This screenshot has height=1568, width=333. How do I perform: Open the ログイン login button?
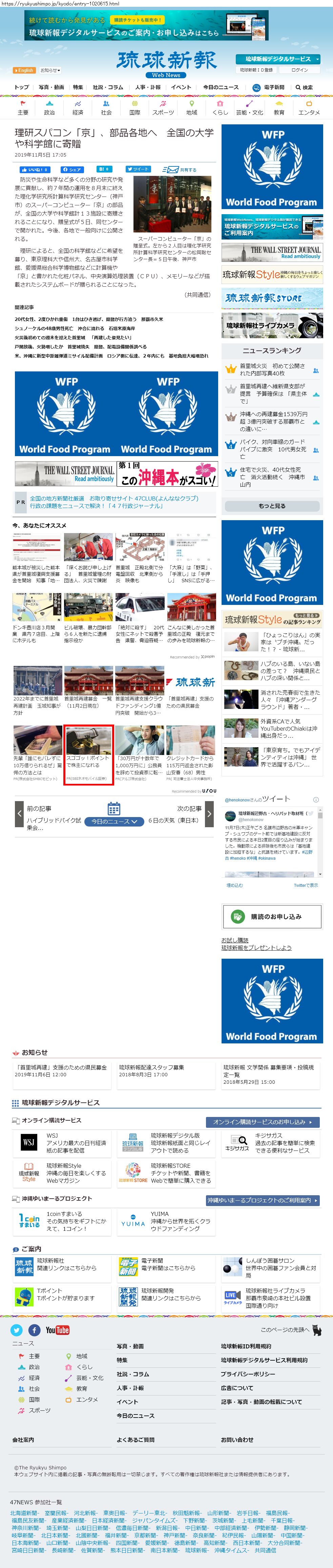click(299, 70)
